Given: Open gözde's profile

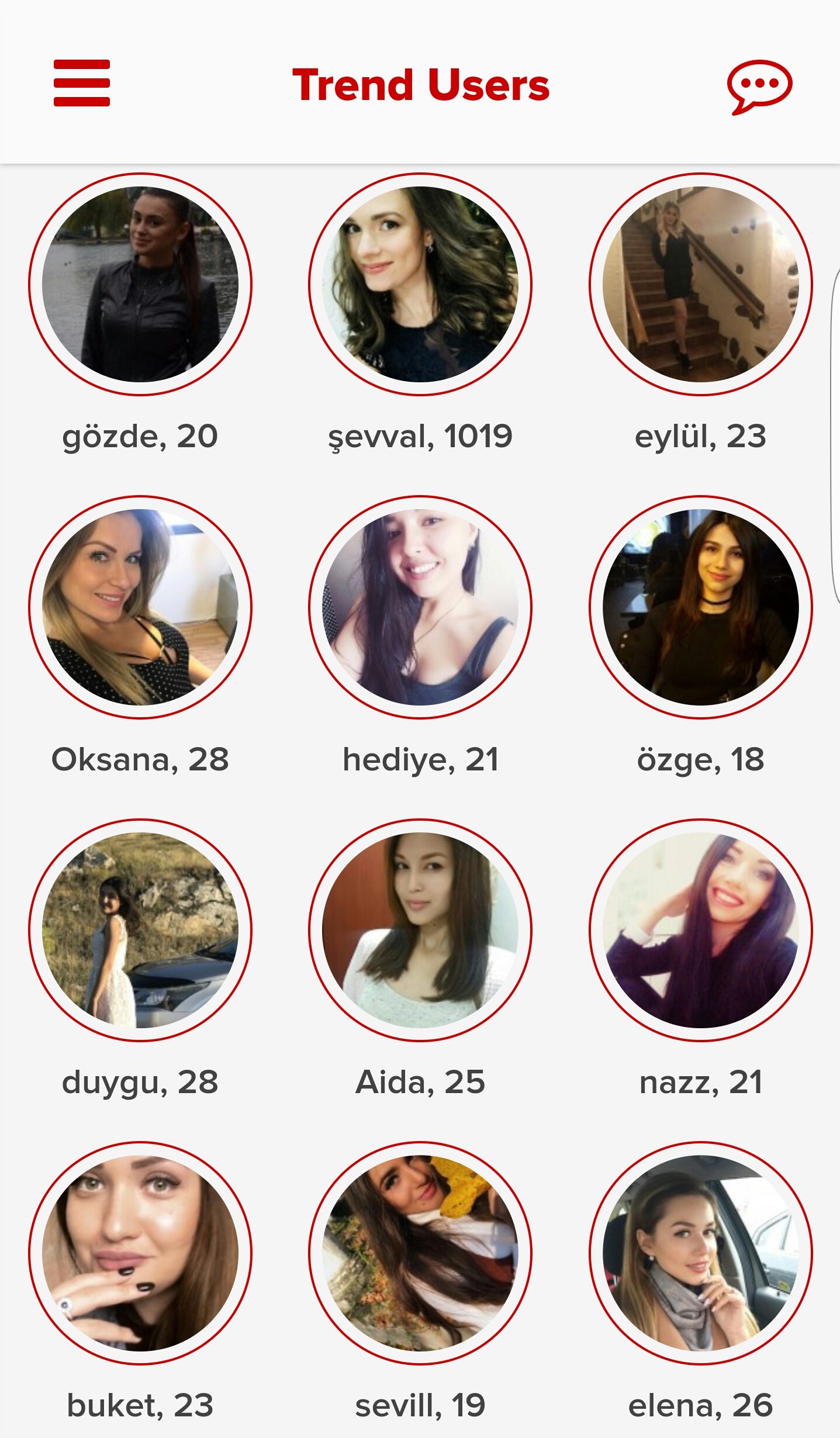Looking at the screenshot, I should point(140,284).
